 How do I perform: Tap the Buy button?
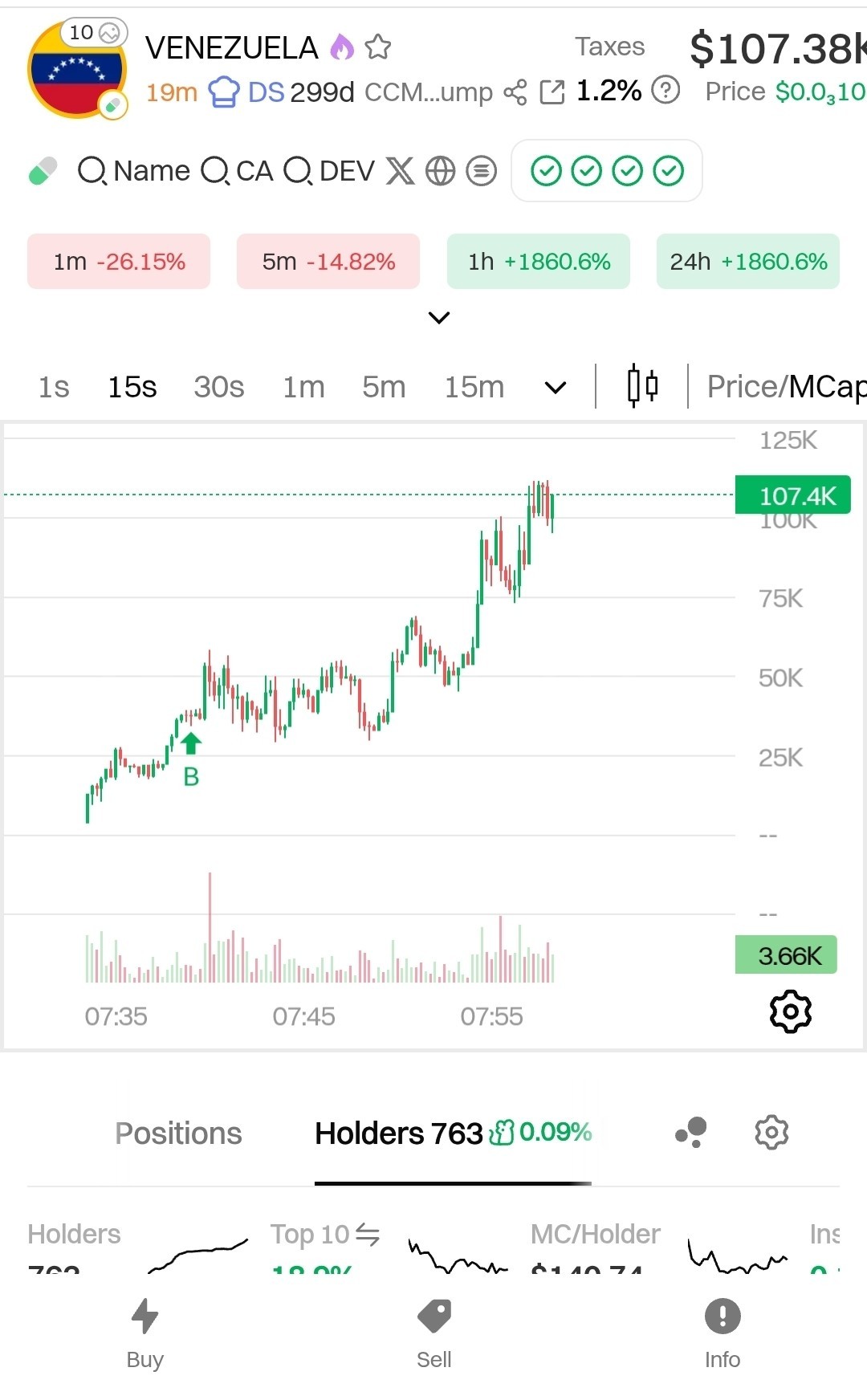pos(145,1334)
